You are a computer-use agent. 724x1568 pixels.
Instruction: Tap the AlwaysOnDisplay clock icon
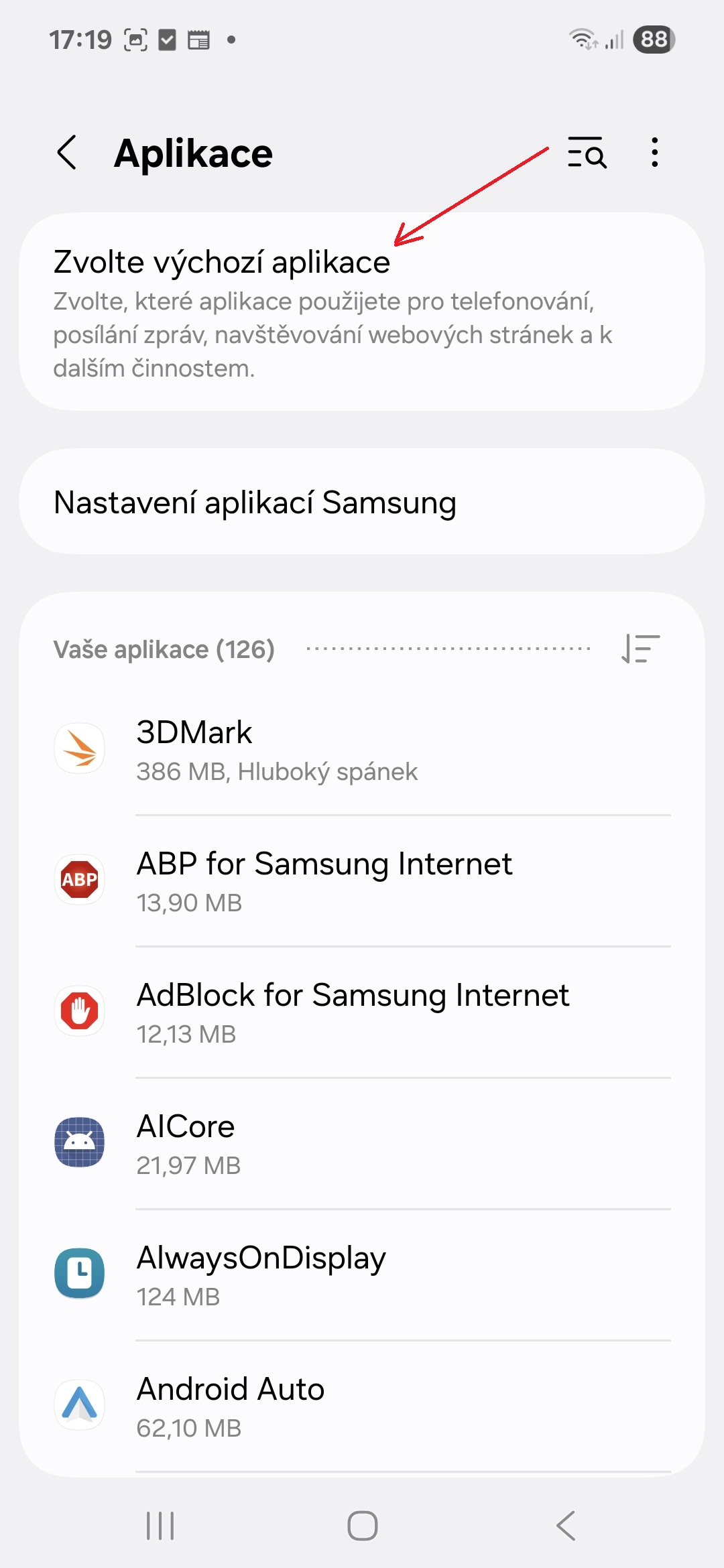click(79, 1274)
